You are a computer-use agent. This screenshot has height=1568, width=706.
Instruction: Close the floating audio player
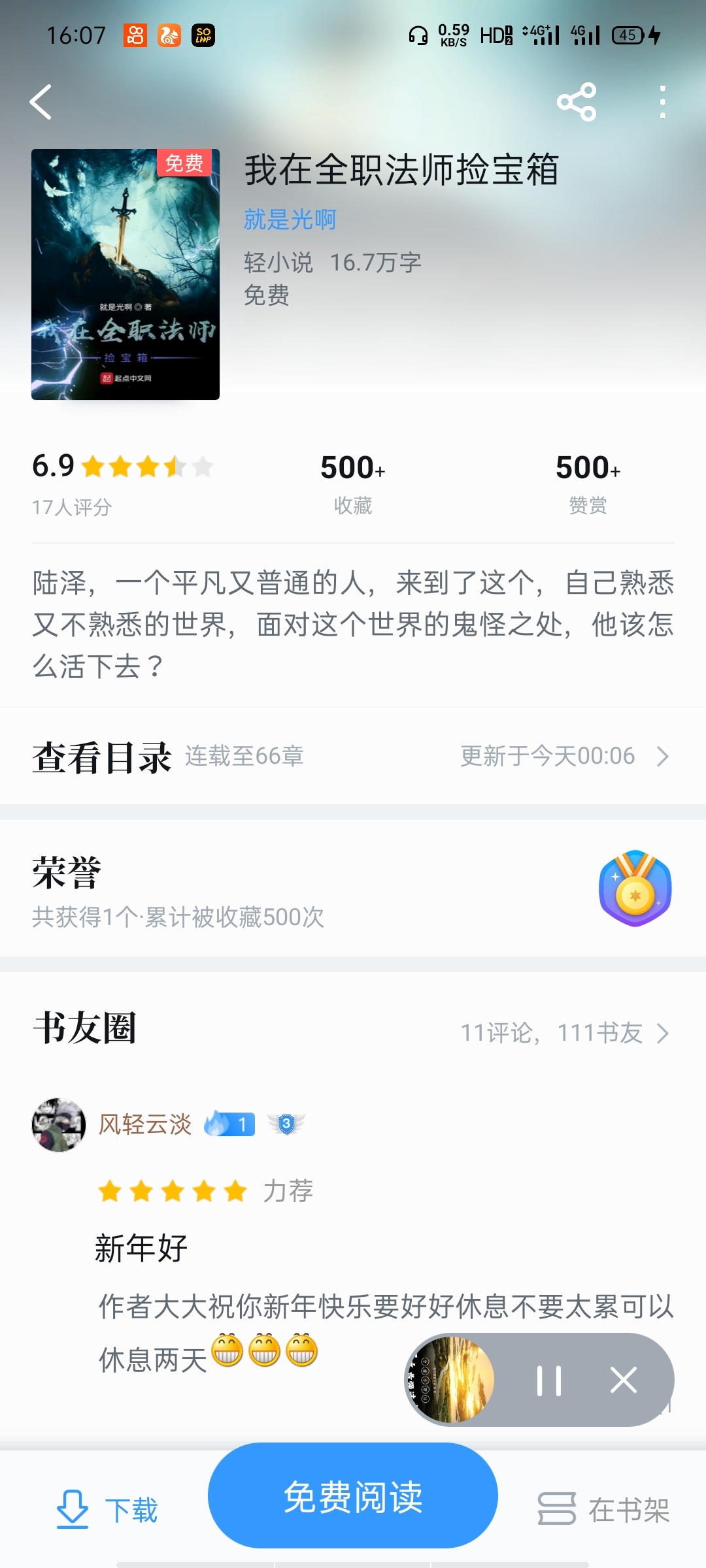623,1380
